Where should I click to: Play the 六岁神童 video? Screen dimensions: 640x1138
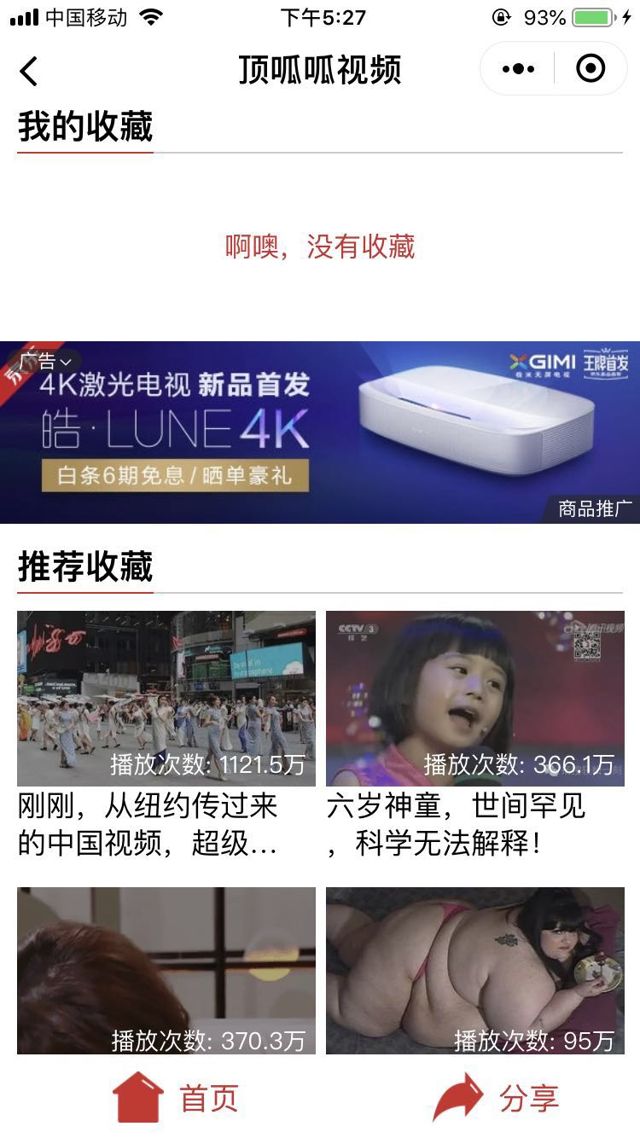pos(475,698)
